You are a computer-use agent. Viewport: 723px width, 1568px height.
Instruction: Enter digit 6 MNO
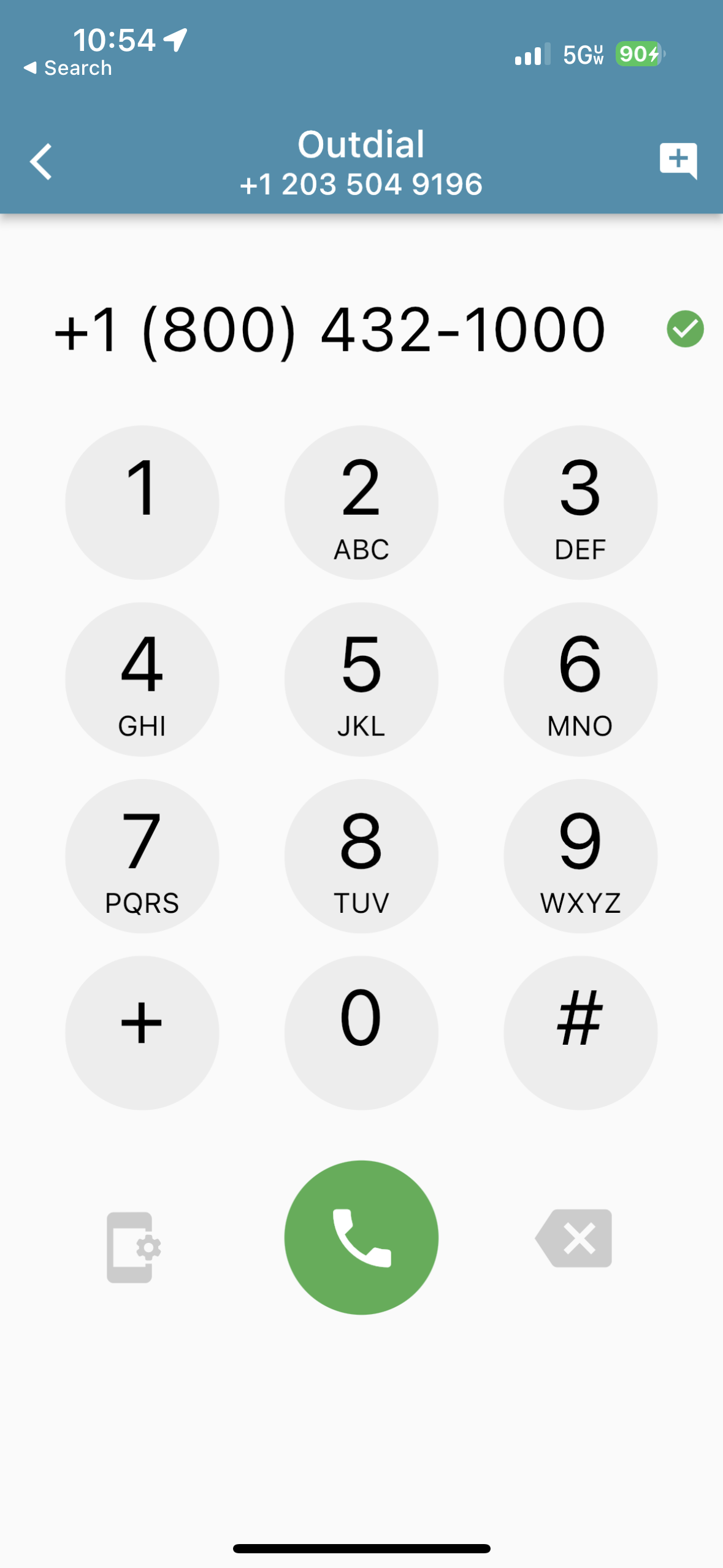(580, 679)
